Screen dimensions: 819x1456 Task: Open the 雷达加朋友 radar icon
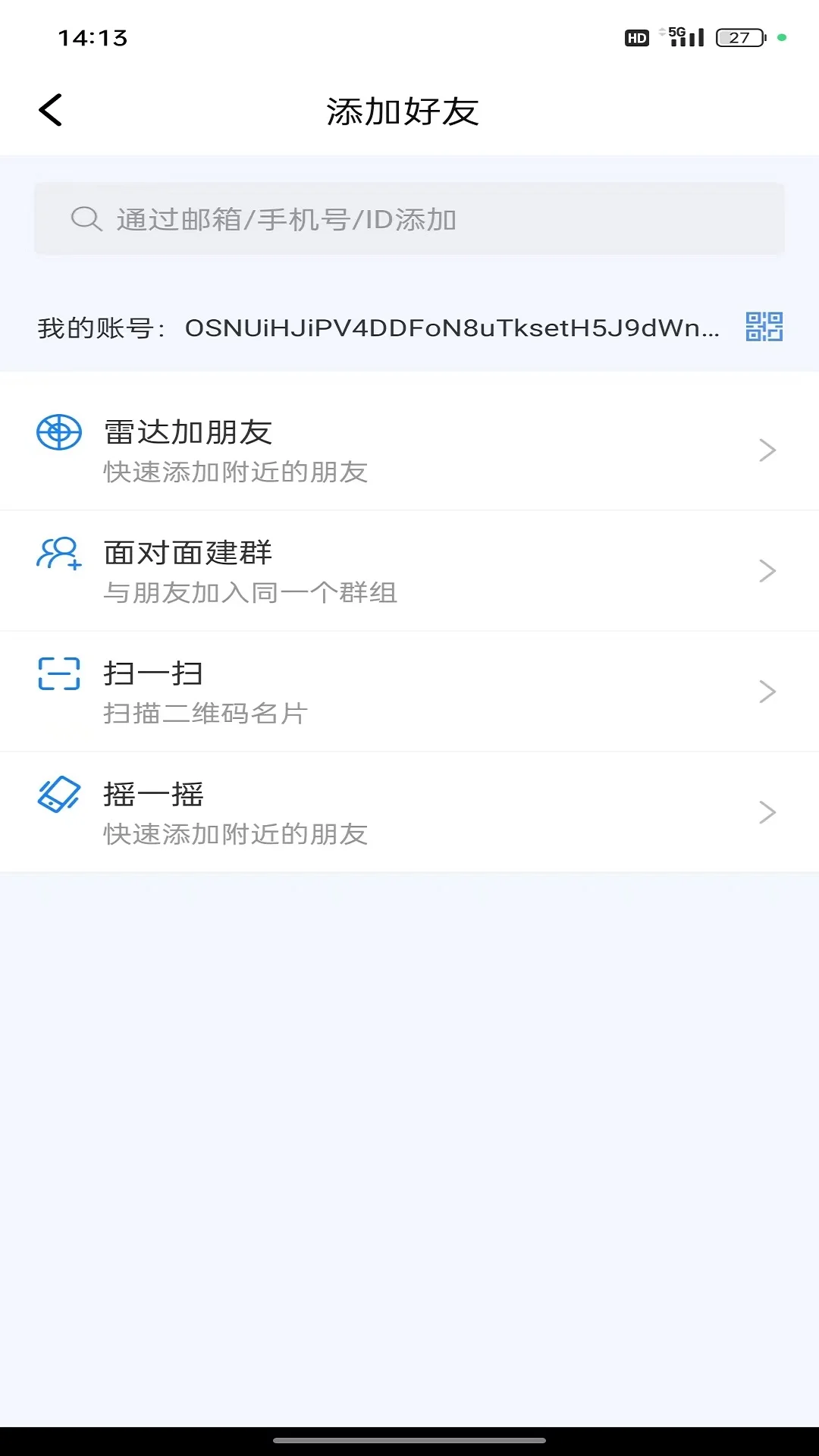pos(58,432)
